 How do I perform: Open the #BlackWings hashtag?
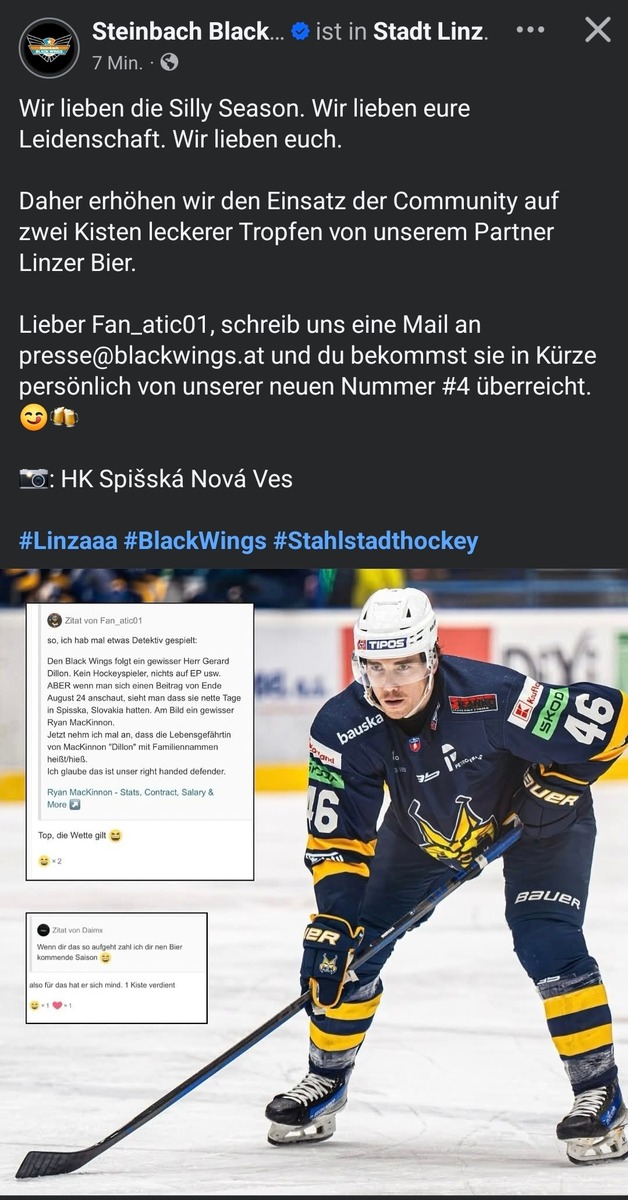[x=195, y=541]
